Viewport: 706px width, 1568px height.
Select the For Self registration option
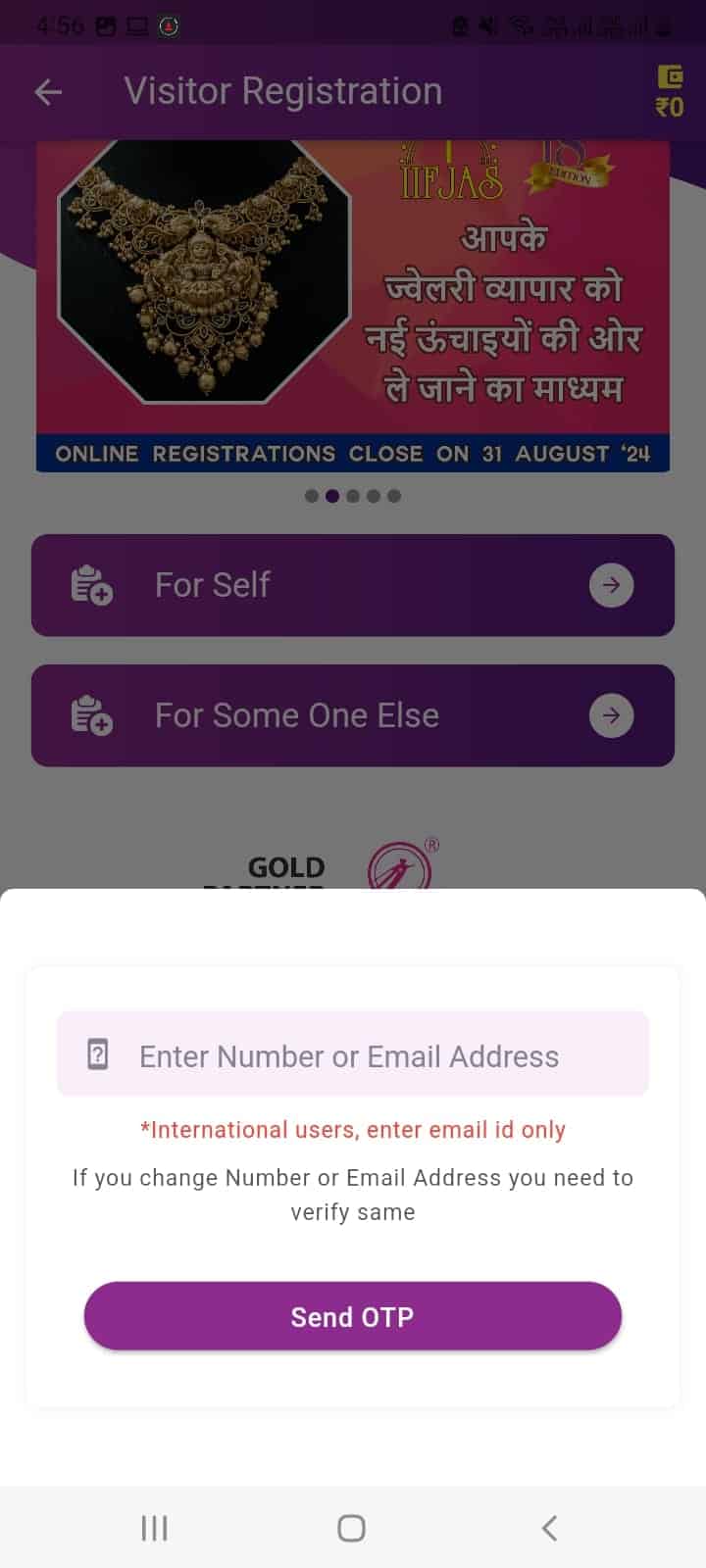click(x=353, y=585)
